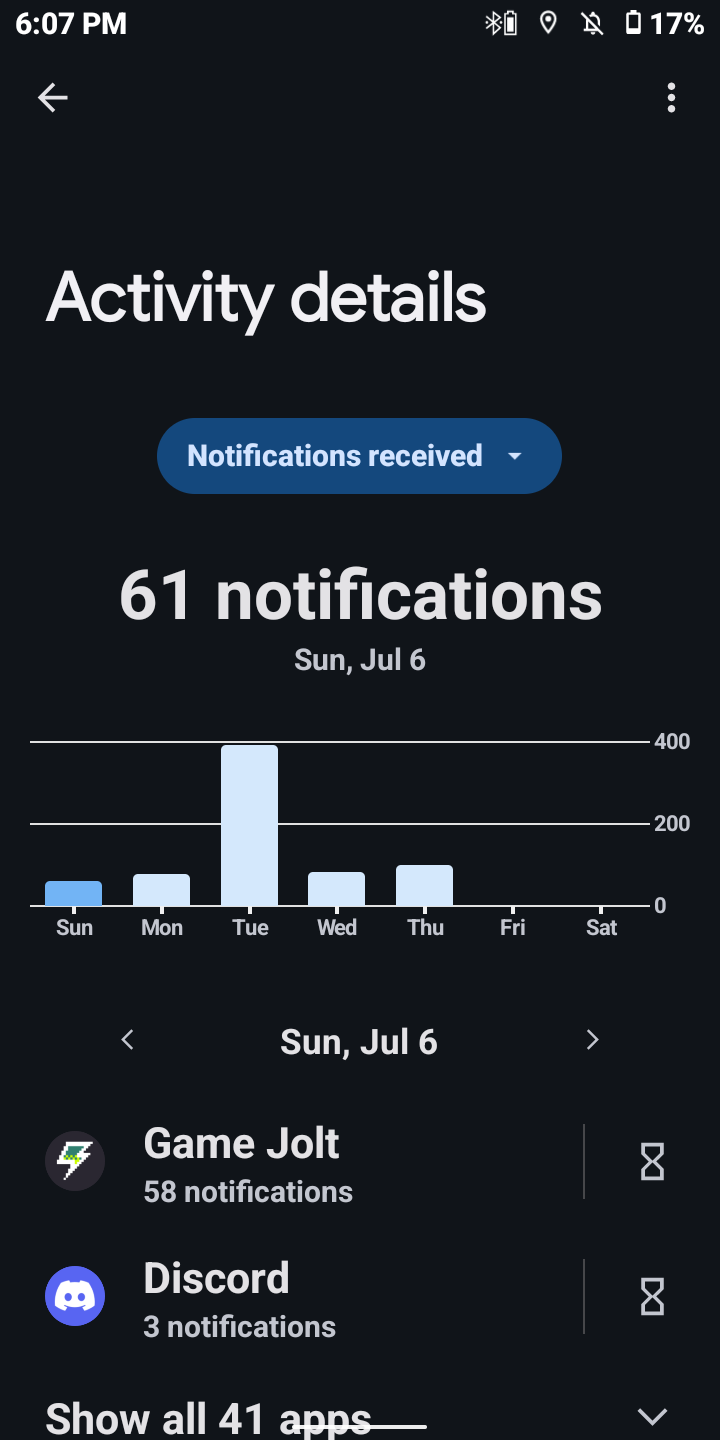Open the Notifications received dropdown

(x=359, y=456)
